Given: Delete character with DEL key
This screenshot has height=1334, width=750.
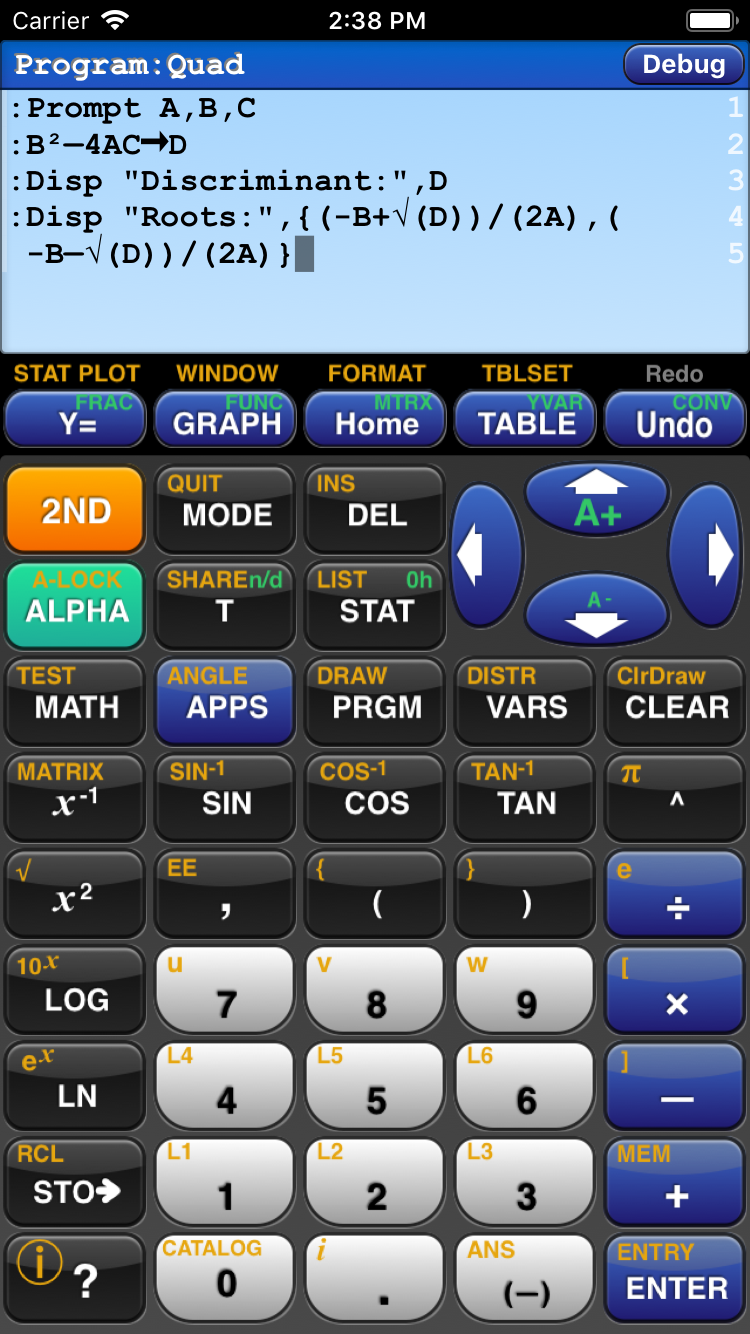Looking at the screenshot, I should 376,510.
